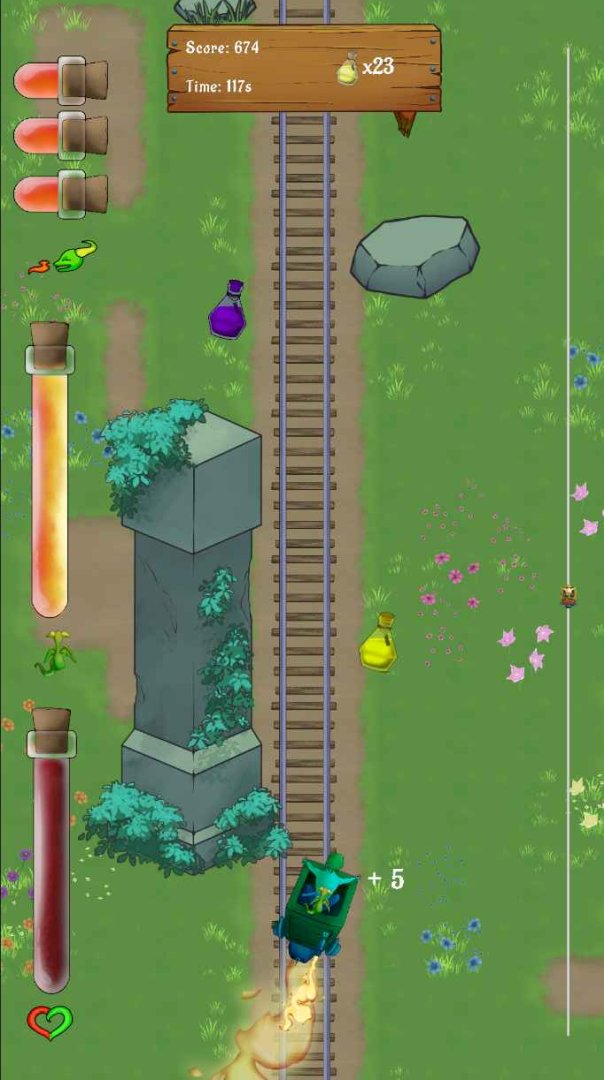
Task: Grab the yellow potion right of the rails
Action: pyautogui.click(x=379, y=643)
